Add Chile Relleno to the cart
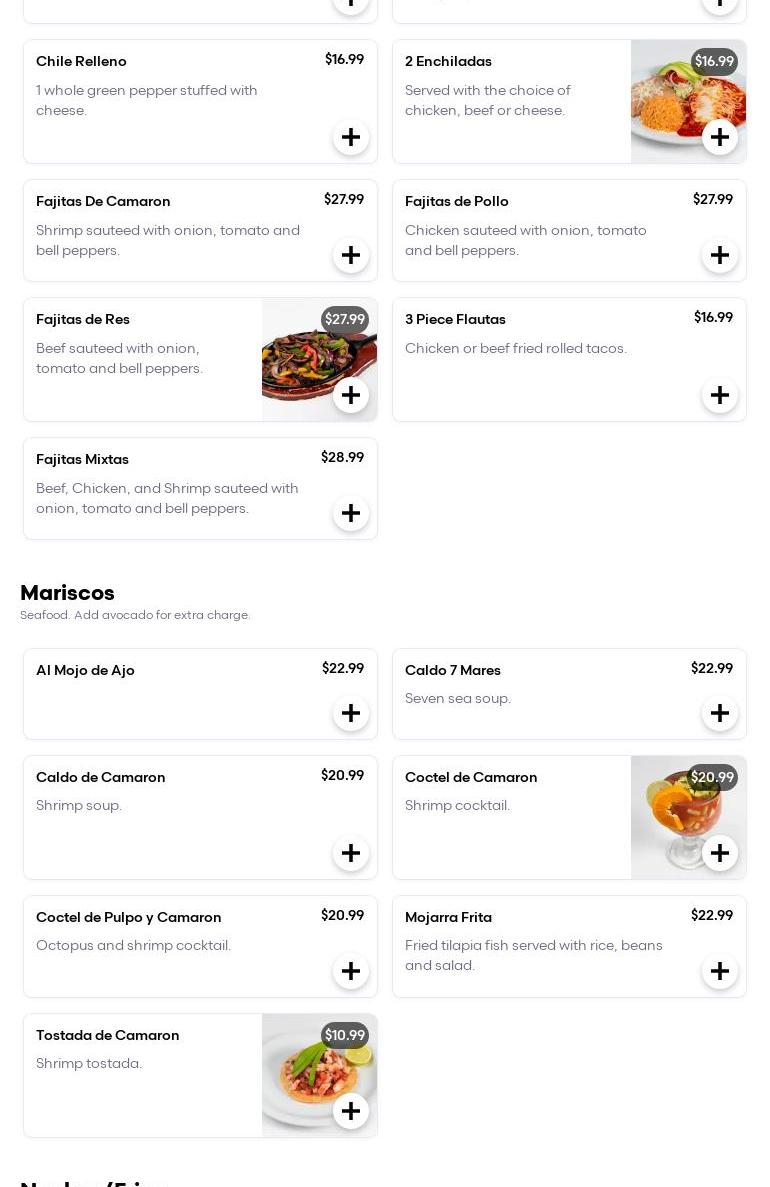The image size is (770, 1187). [351, 137]
